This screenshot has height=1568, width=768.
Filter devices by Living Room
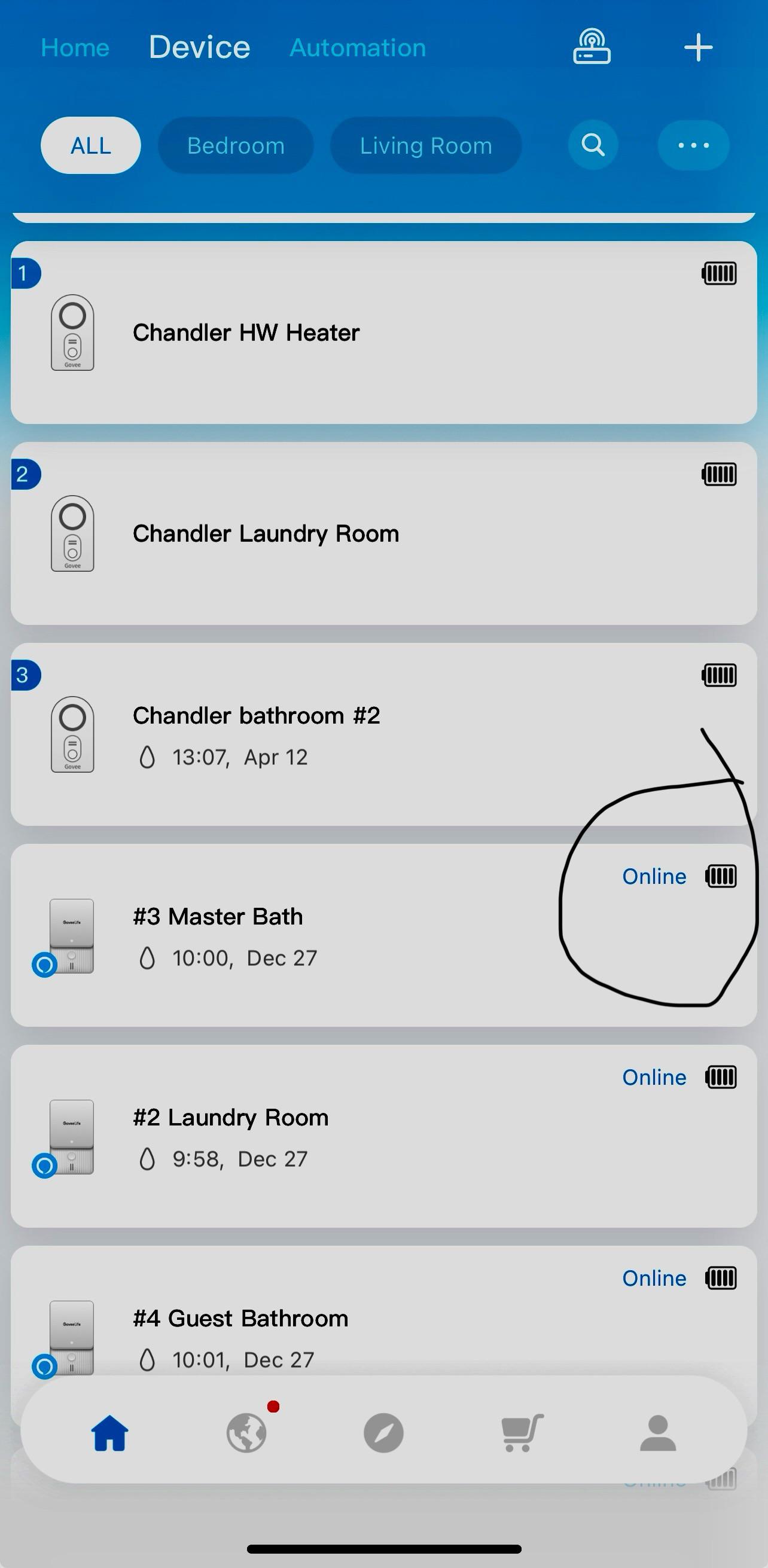click(x=426, y=145)
